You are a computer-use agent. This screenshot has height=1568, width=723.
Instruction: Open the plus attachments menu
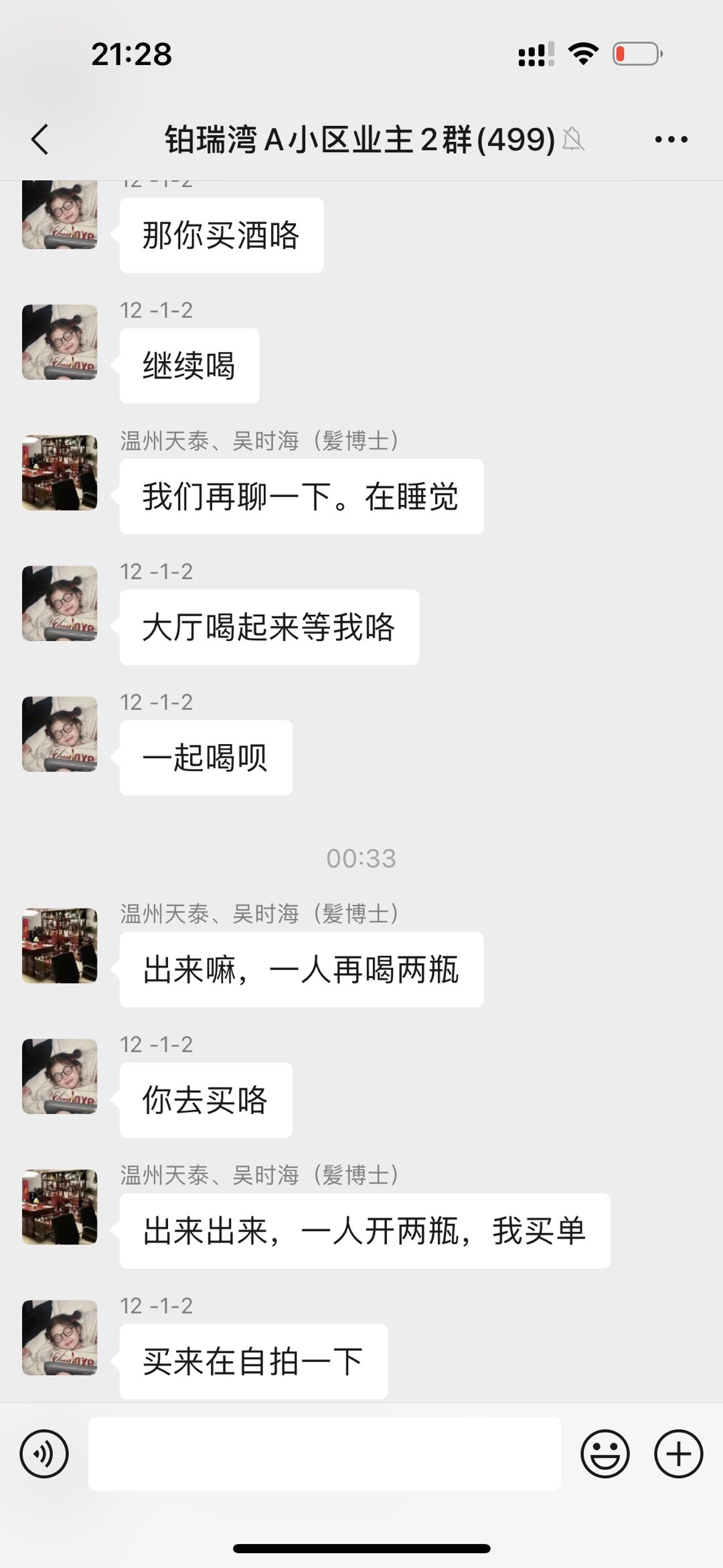(x=678, y=1454)
